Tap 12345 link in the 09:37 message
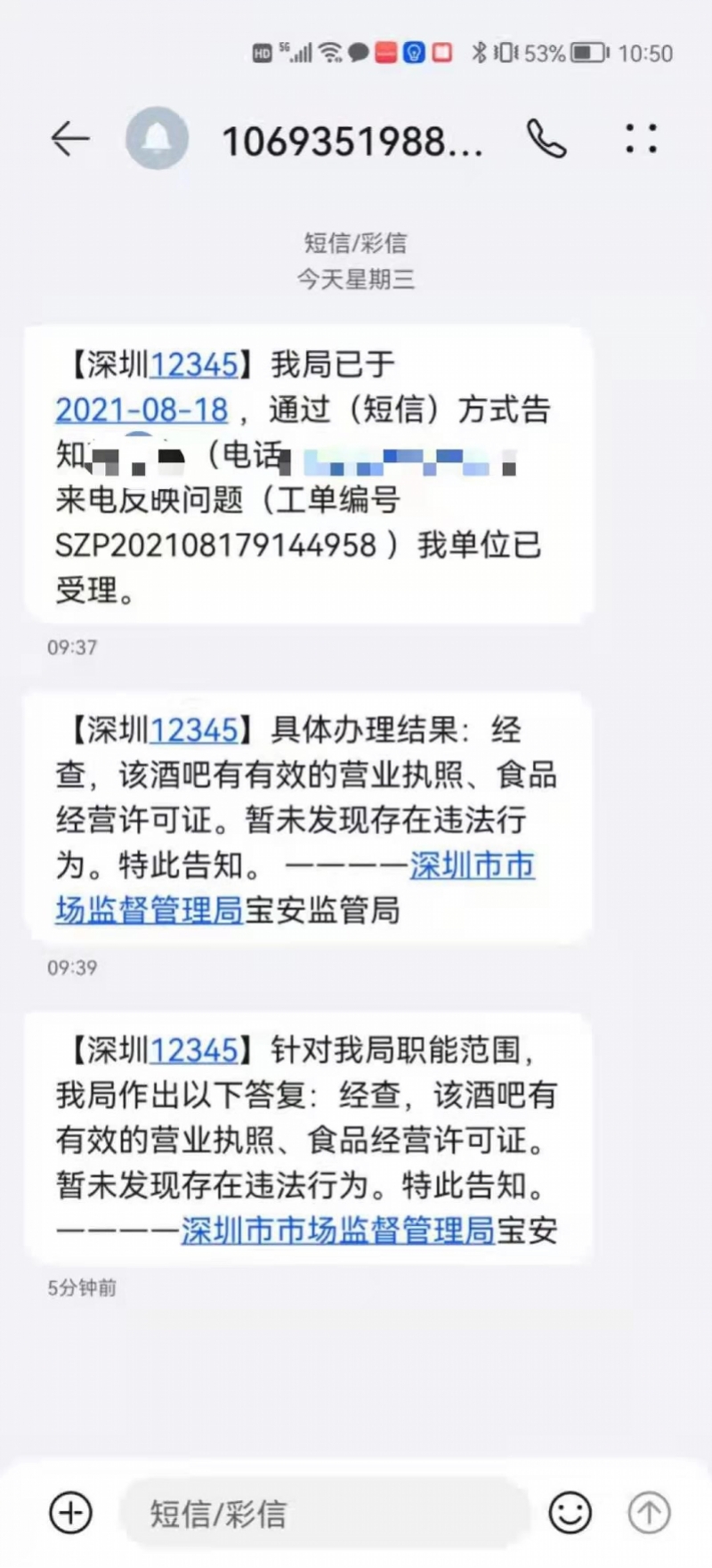This screenshot has height=1568, width=712. (x=193, y=365)
